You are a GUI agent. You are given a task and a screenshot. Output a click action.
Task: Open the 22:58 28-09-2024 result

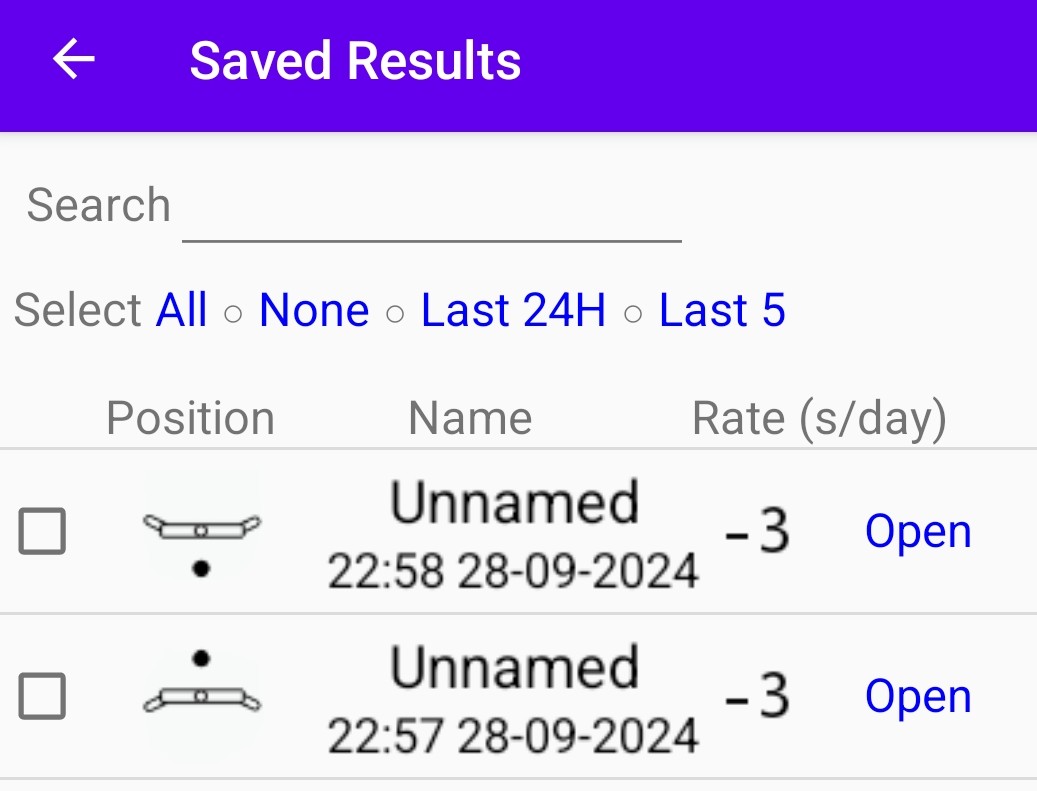(917, 531)
